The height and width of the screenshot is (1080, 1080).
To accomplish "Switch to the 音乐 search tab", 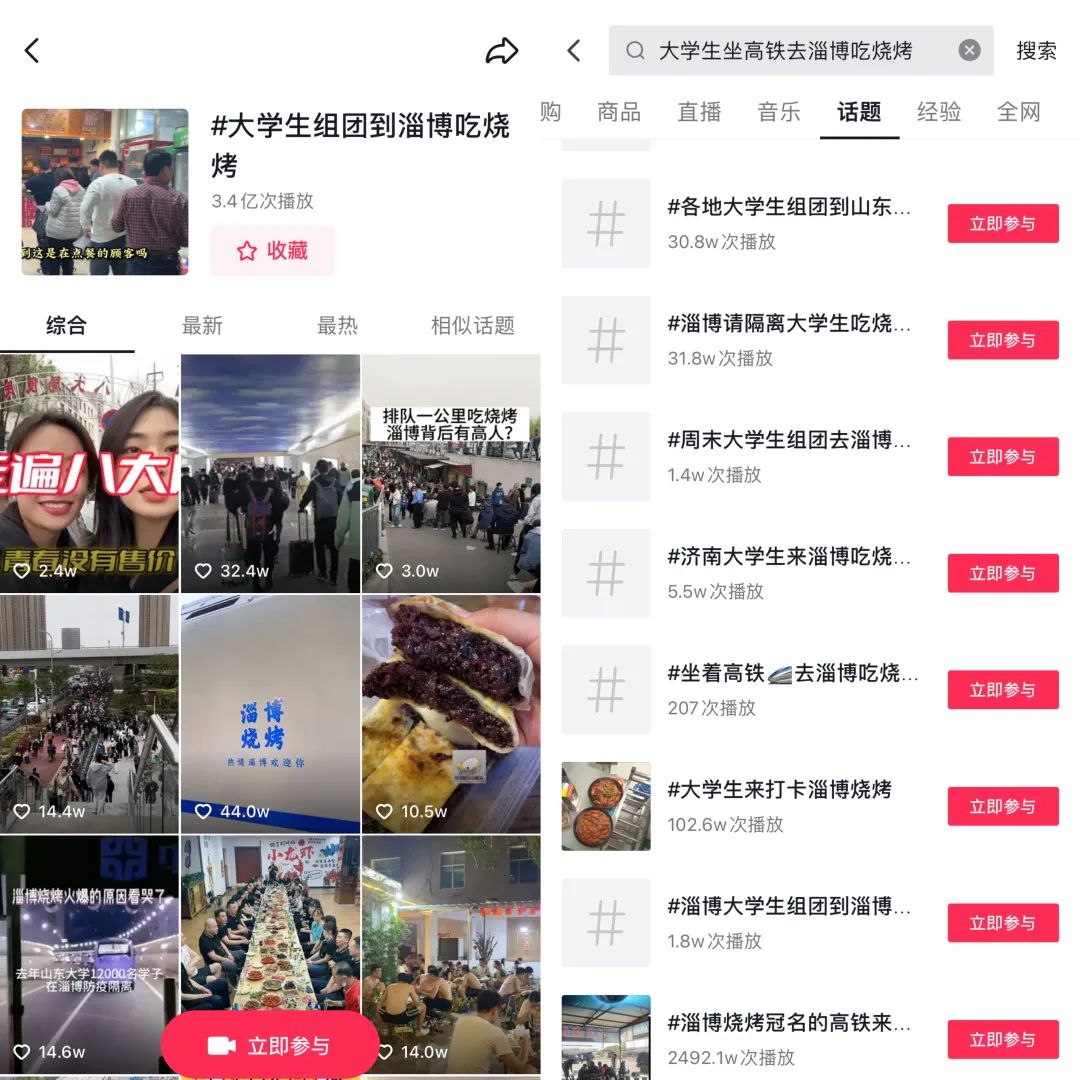I will (x=779, y=112).
